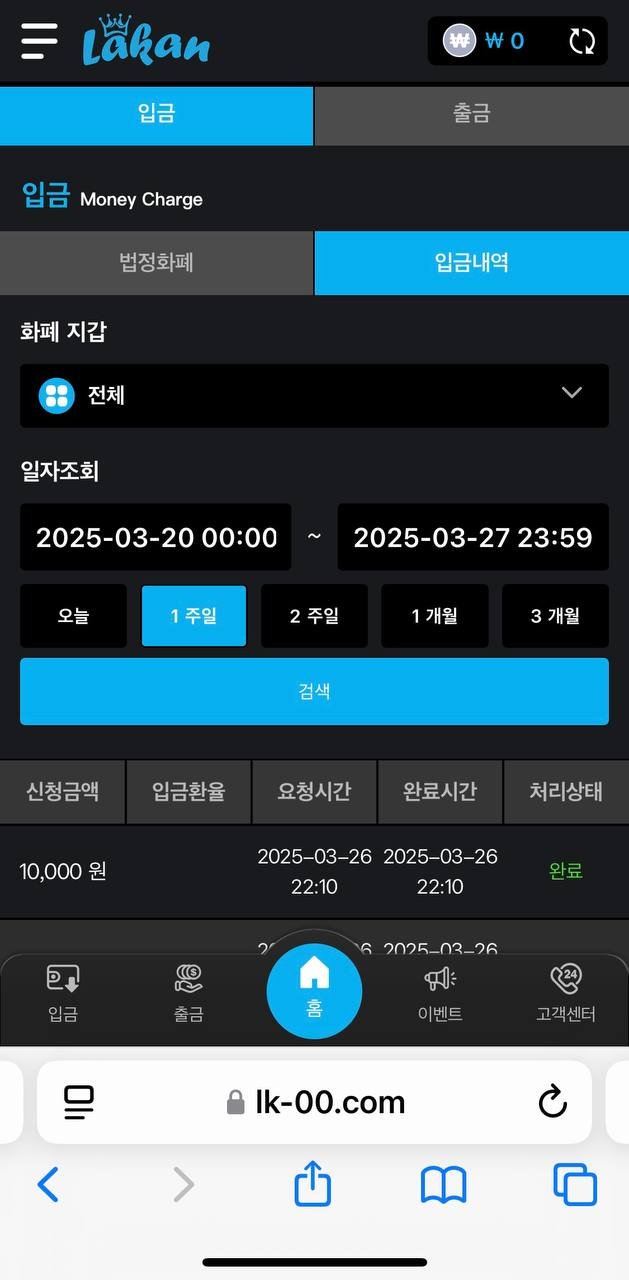Select the 법정화폐 tab
Screen dimensions: 629x1280
156,263
